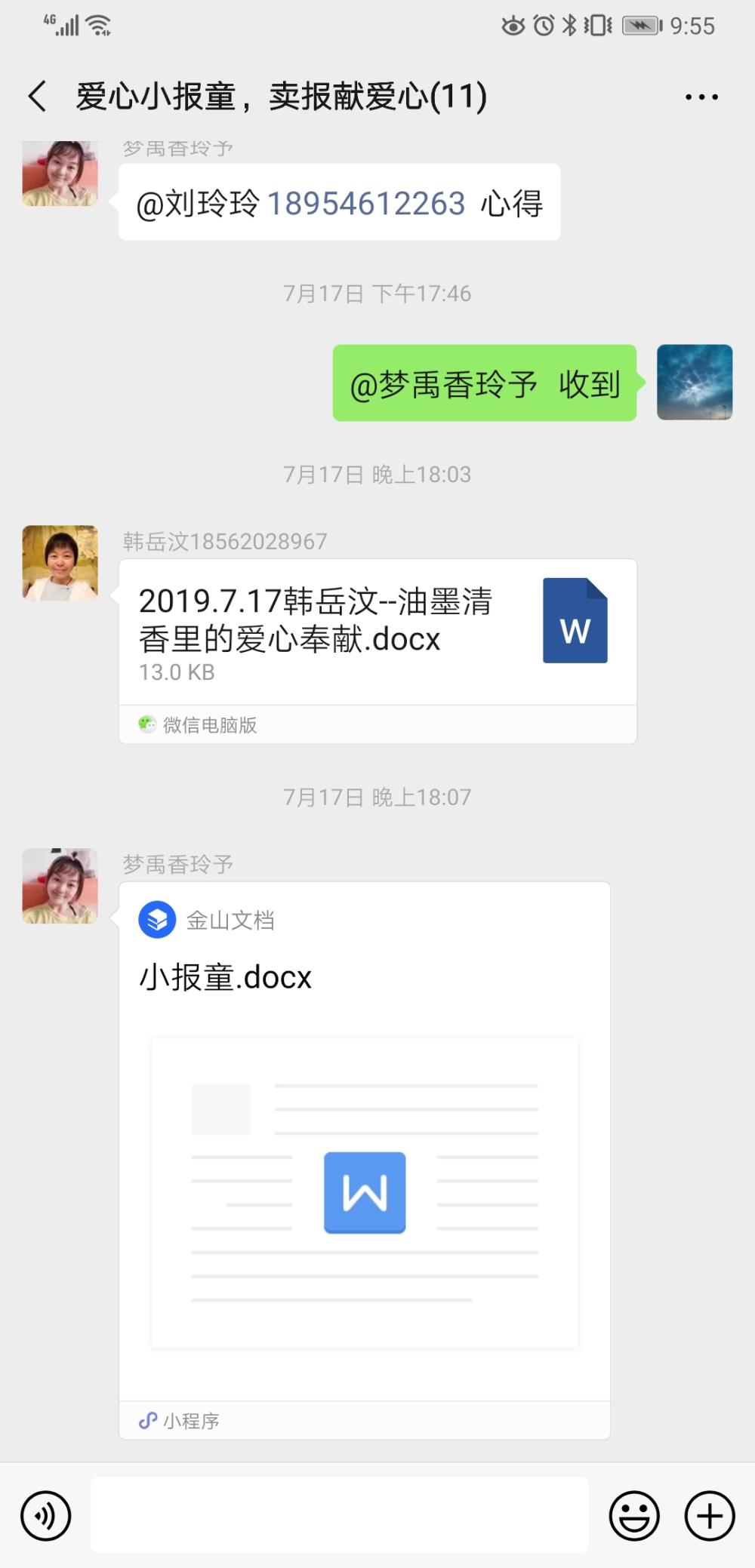Tap the phone number 18954612263 link
Screen dimensions: 755x1568
tap(366, 203)
